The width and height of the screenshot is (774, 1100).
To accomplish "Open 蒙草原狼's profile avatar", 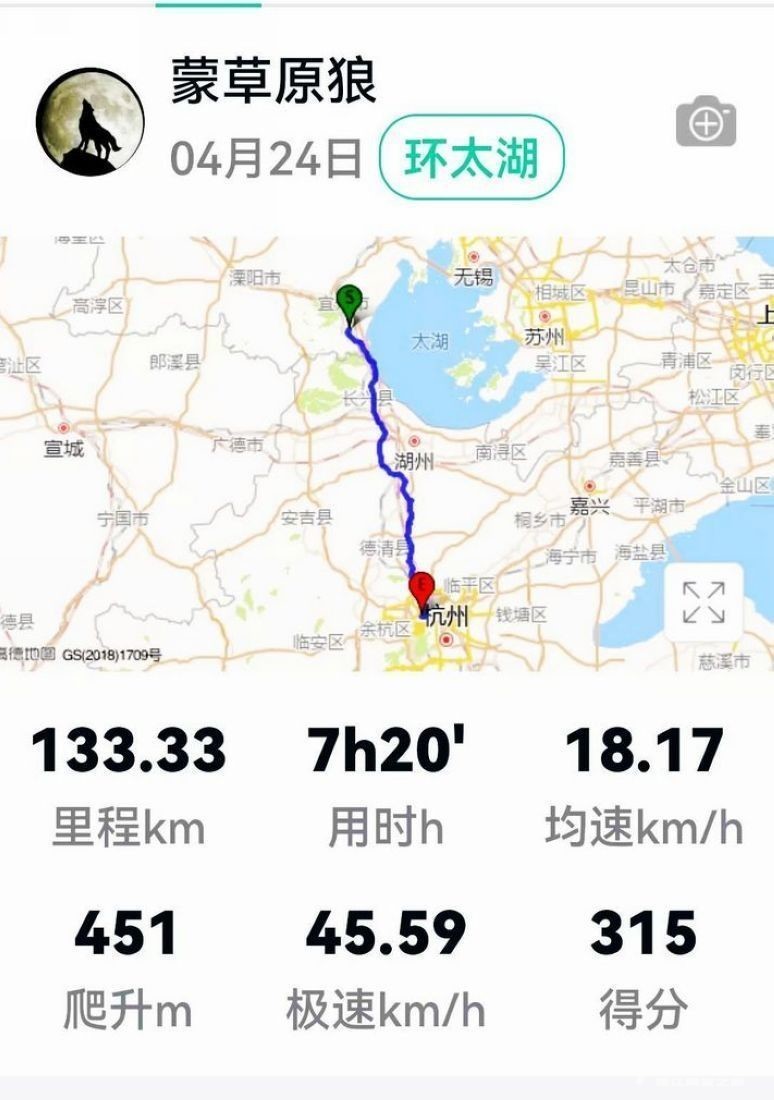I will click(90, 122).
